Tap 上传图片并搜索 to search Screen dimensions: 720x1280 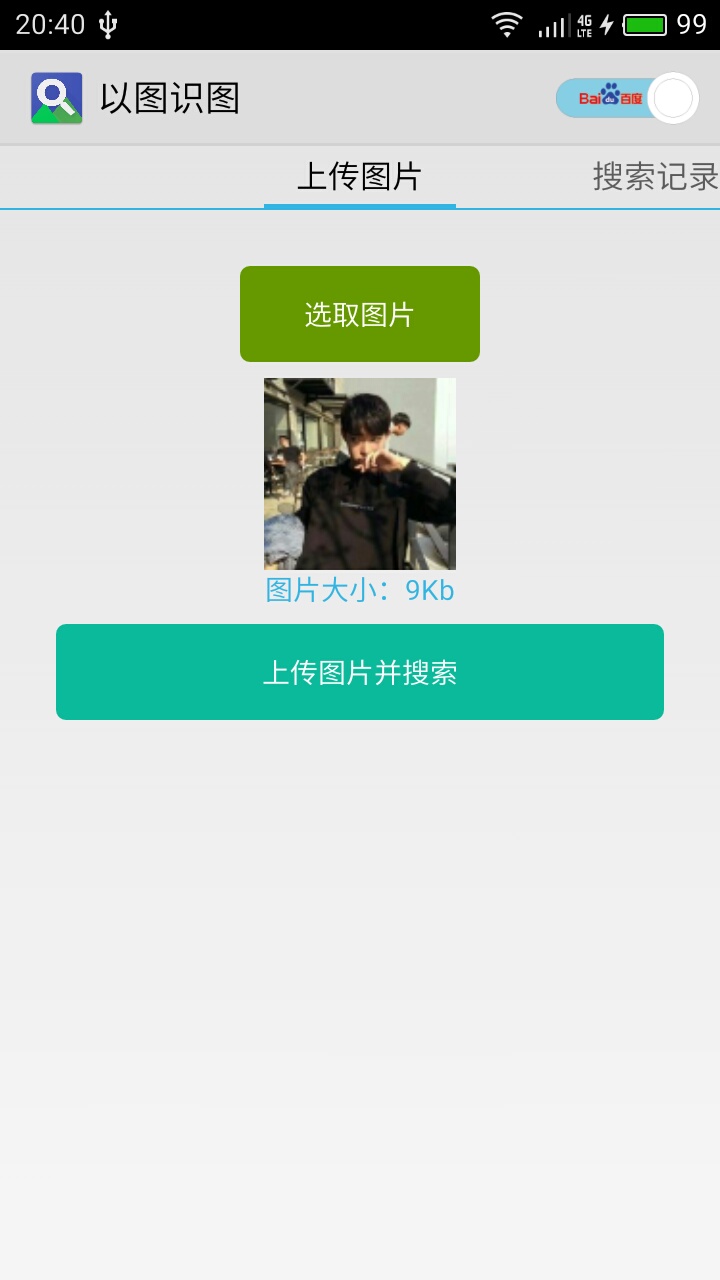click(x=359, y=672)
